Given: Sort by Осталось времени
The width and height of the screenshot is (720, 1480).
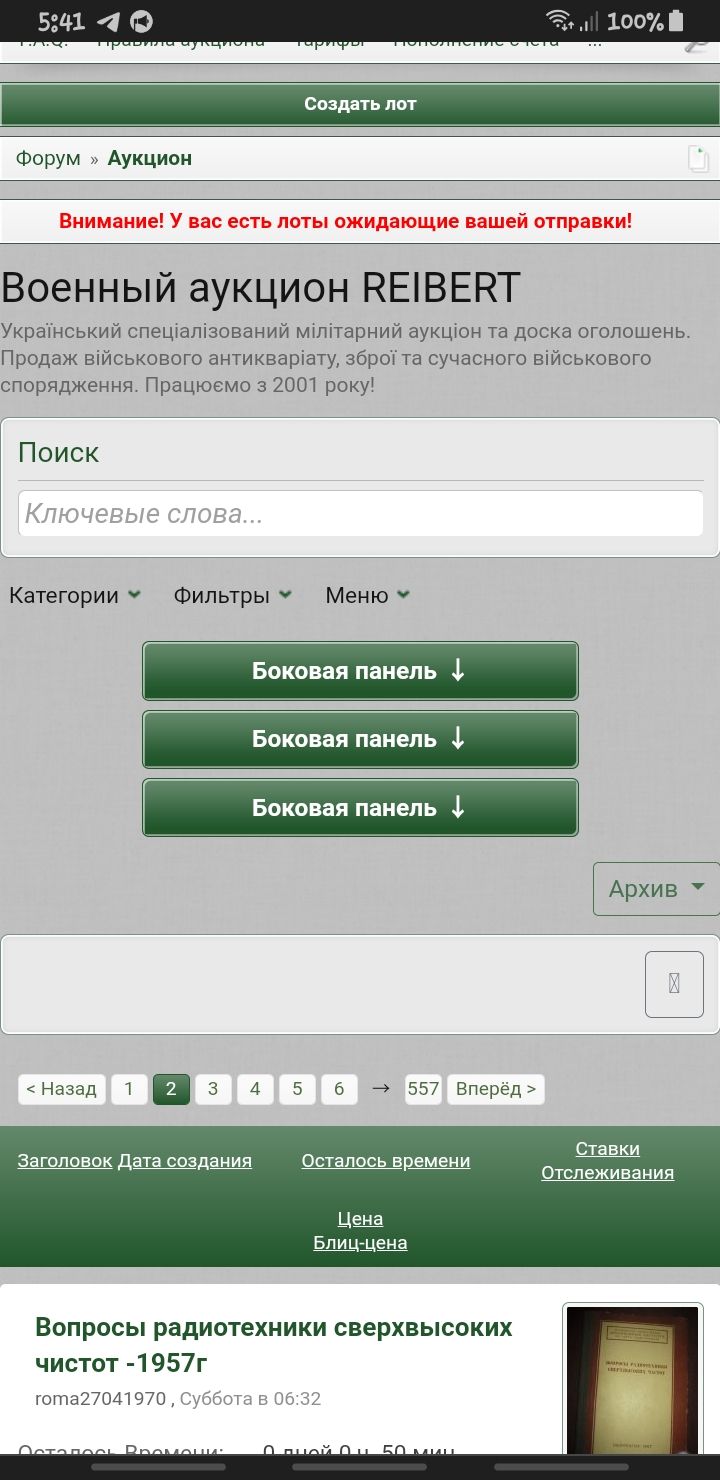Looking at the screenshot, I should pos(386,1161).
